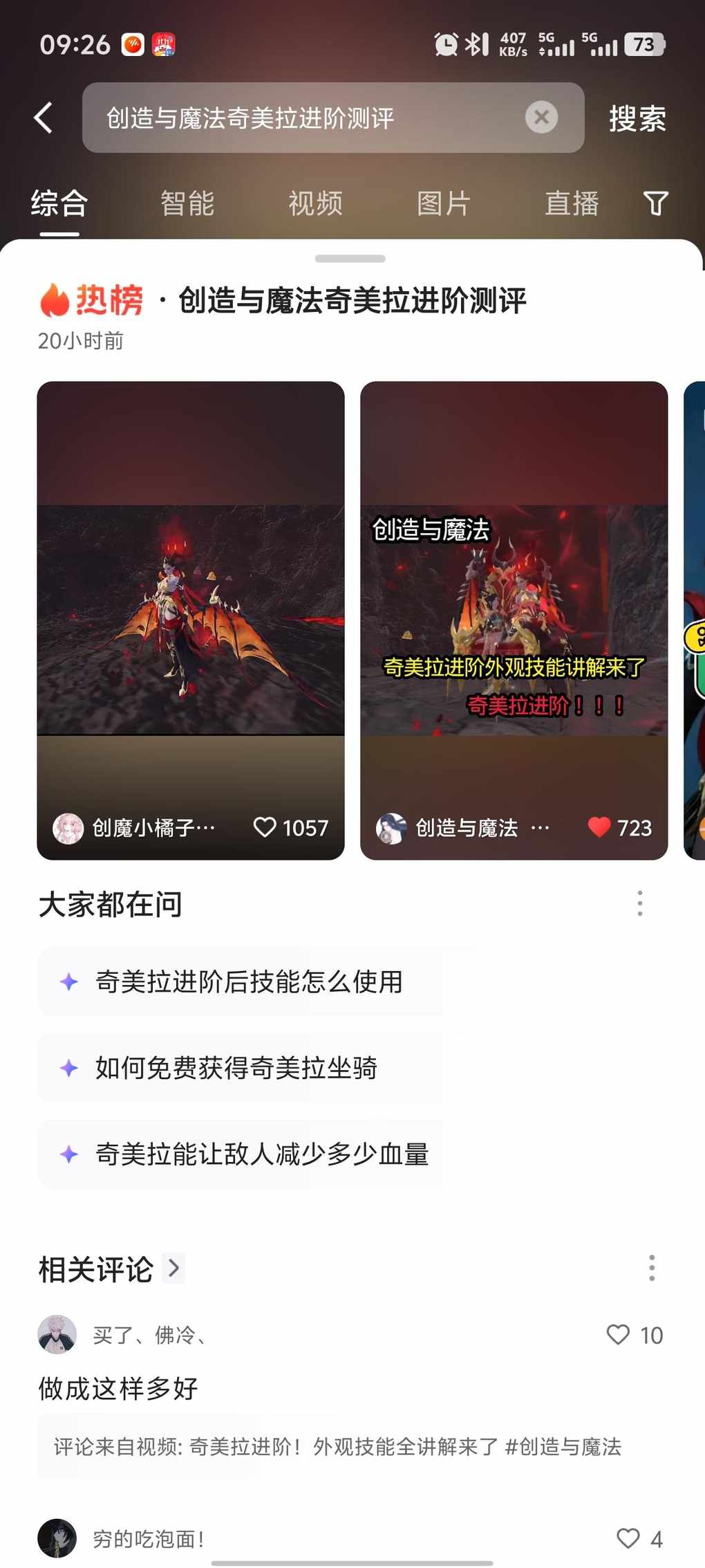Switch to the 视频 tab
Screen dimensions: 705x1568
tap(315, 203)
